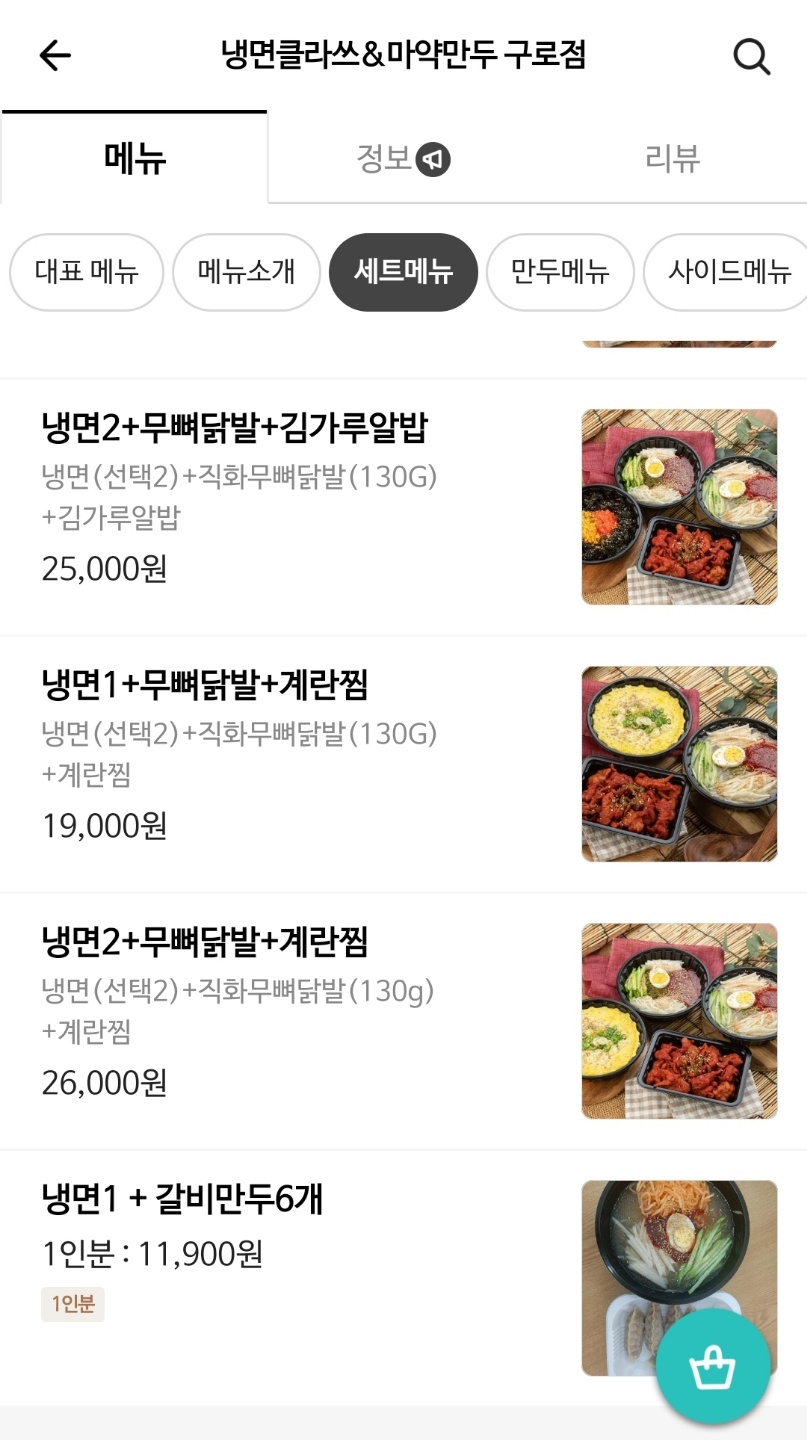Choose the 사이드메뉴 chip
Screen dimensions: 807x1440
(728, 272)
